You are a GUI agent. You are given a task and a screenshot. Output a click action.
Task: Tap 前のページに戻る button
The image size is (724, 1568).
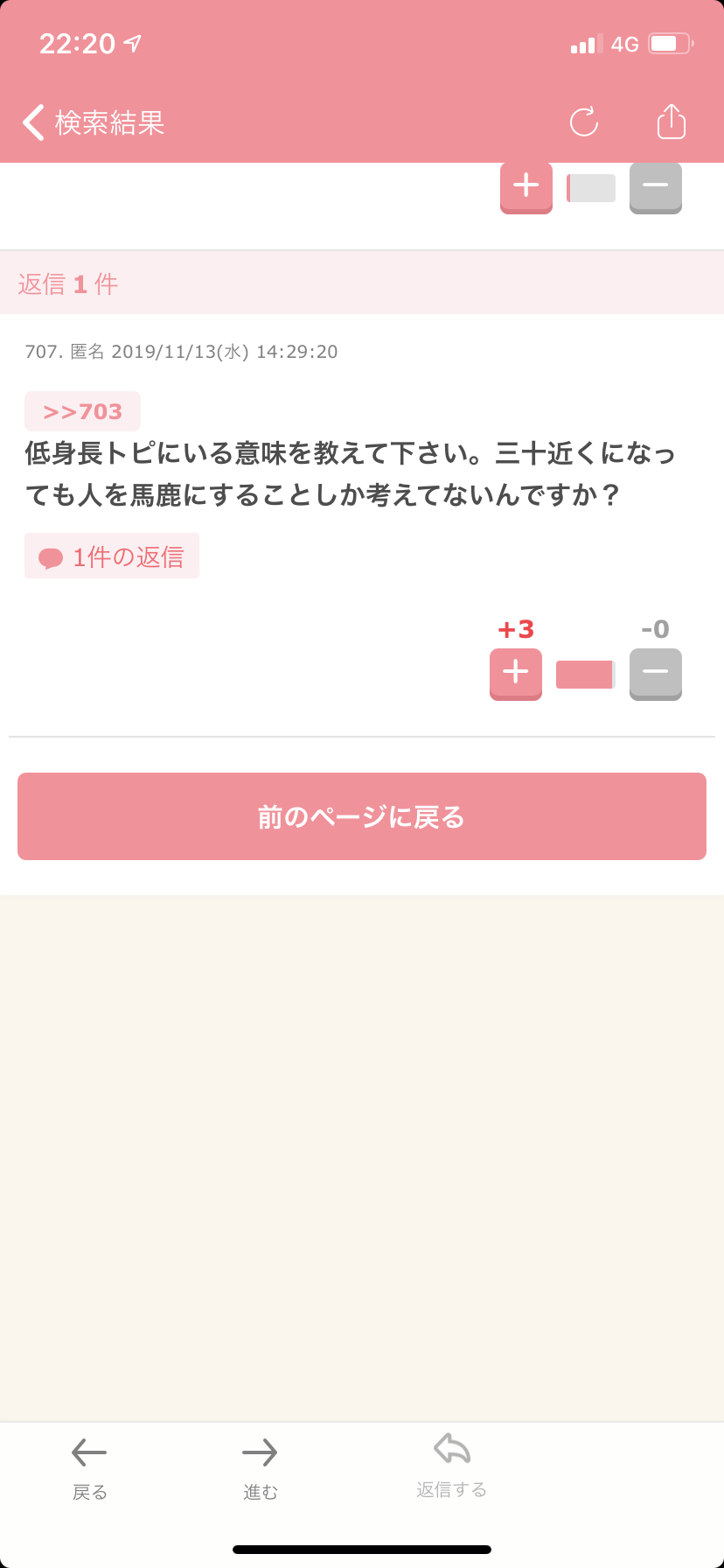pyautogui.click(x=362, y=816)
